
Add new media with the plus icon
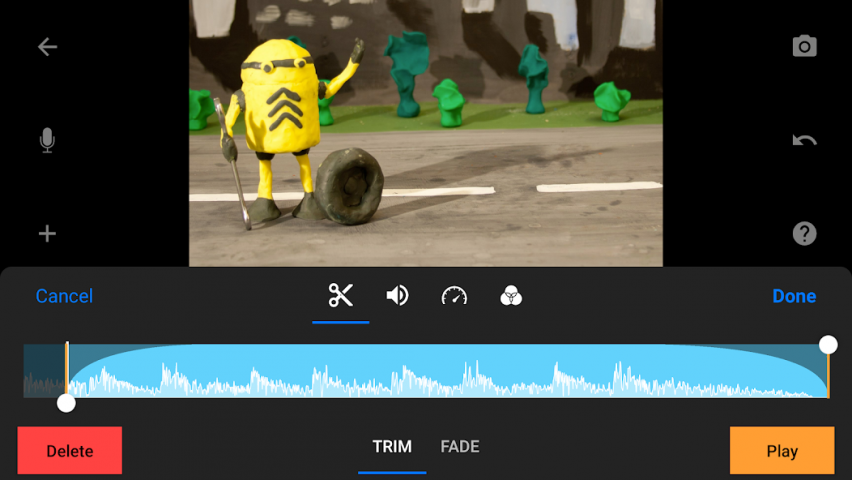[x=47, y=234]
